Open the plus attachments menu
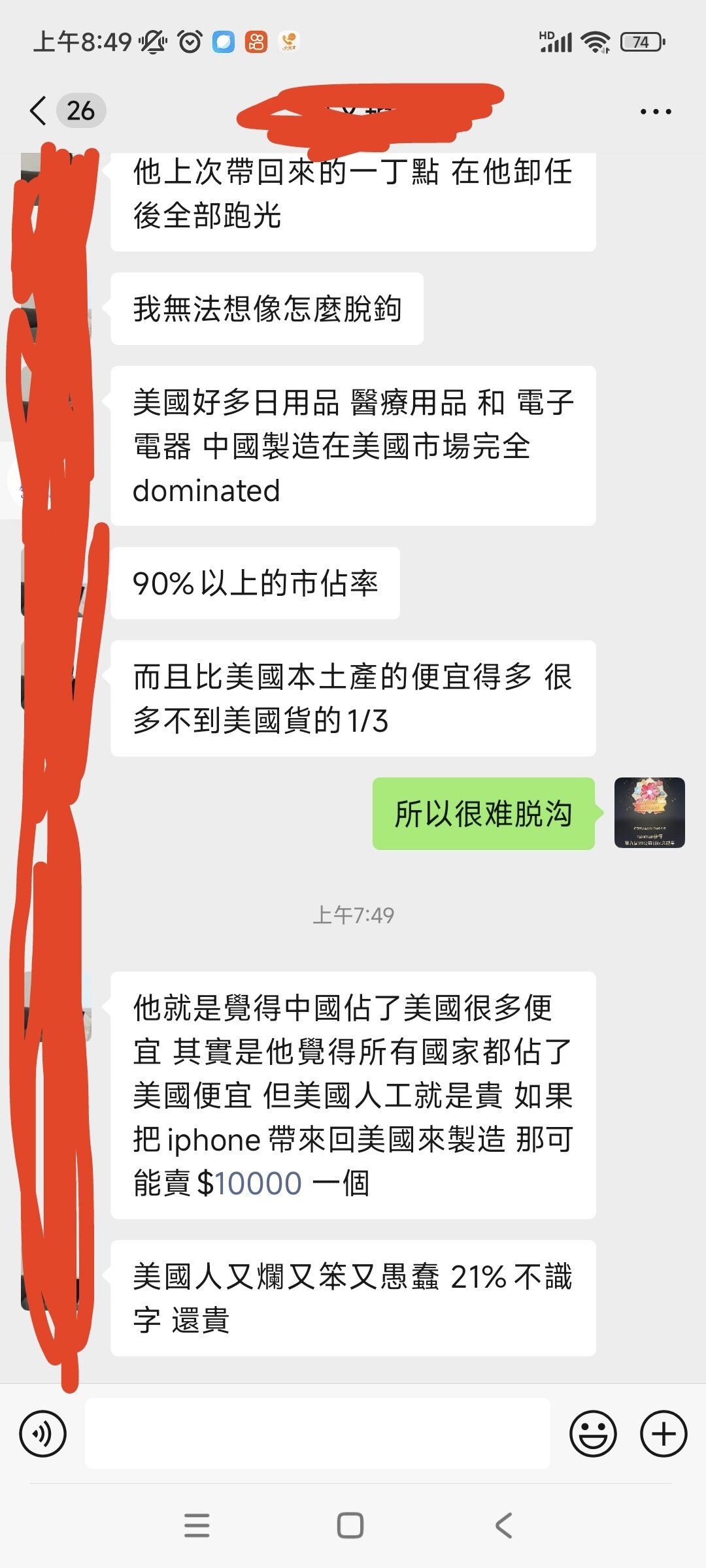 click(663, 1434)
